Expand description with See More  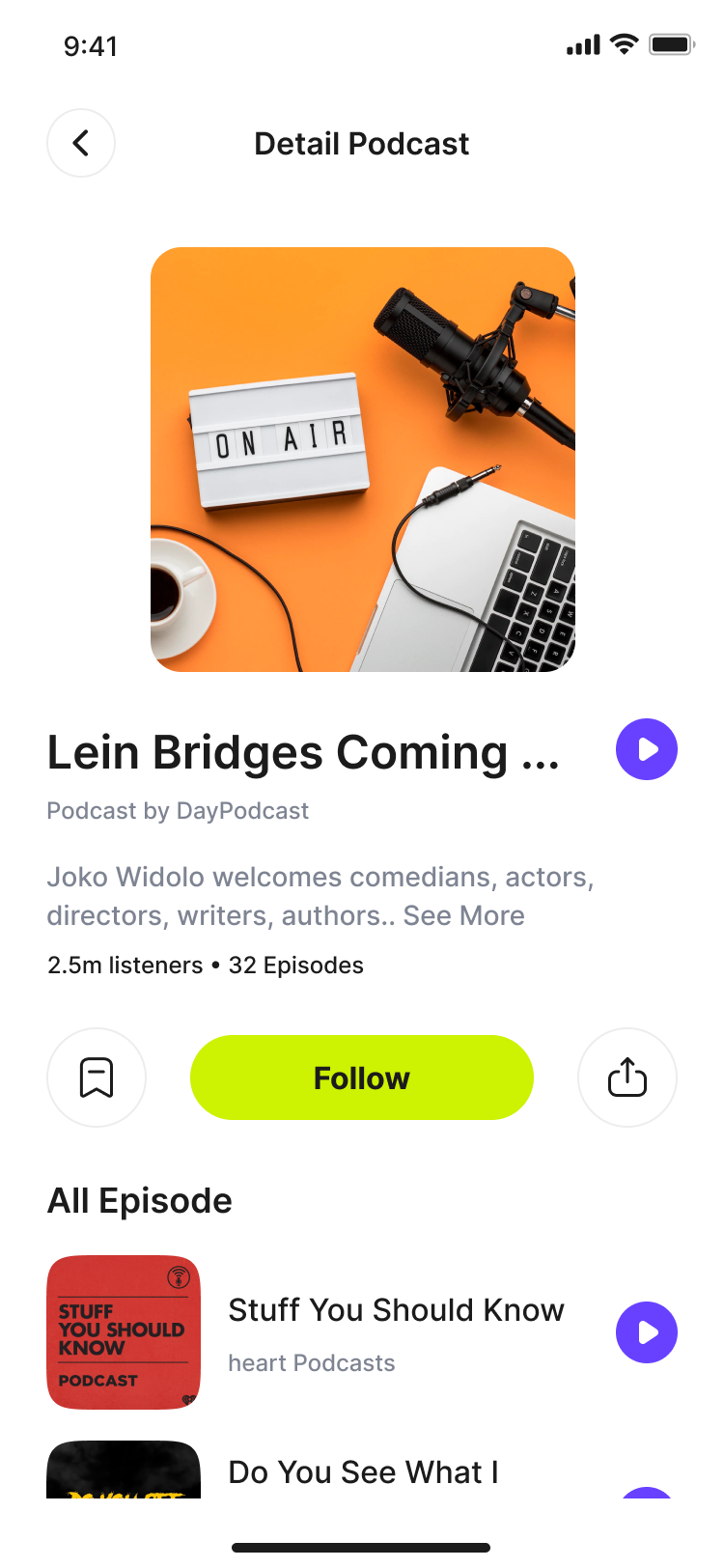click(x=464, y=915)
